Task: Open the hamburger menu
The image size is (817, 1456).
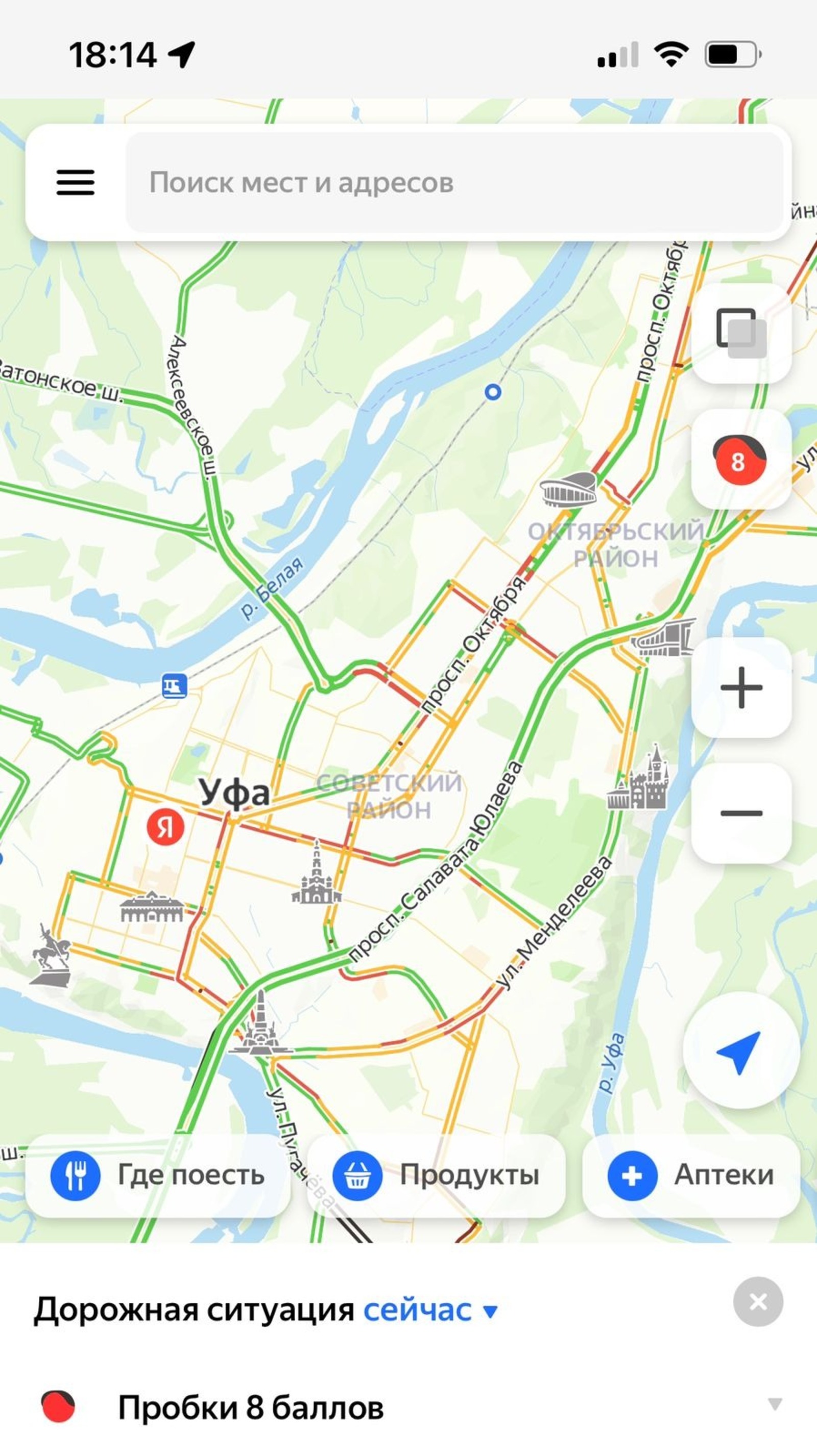Action: pos(75,182)
